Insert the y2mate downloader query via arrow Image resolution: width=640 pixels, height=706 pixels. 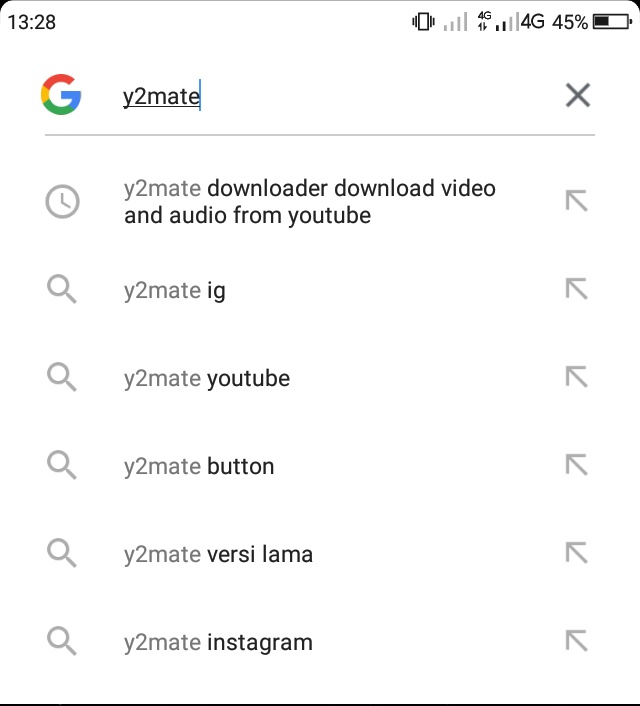coord(576,202)
